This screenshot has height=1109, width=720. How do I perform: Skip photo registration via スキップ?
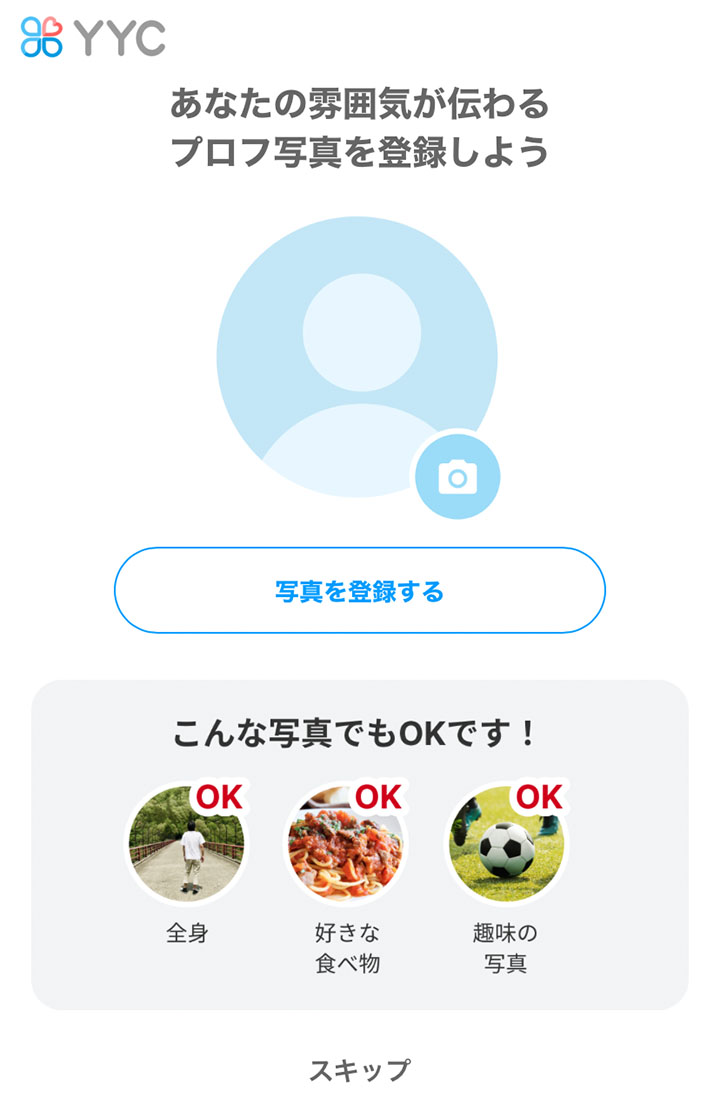[360, 1069]
